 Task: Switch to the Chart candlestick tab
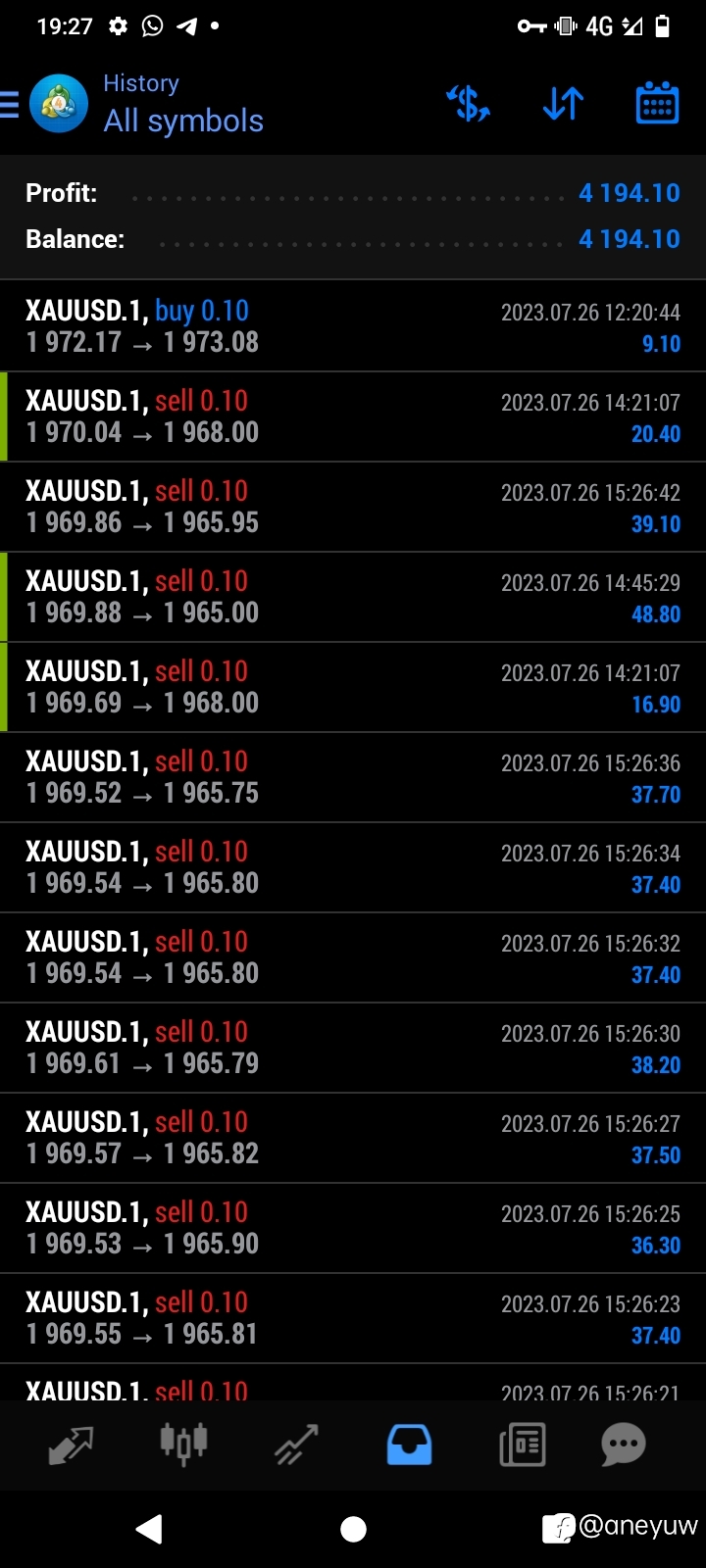pos(183,1445)
